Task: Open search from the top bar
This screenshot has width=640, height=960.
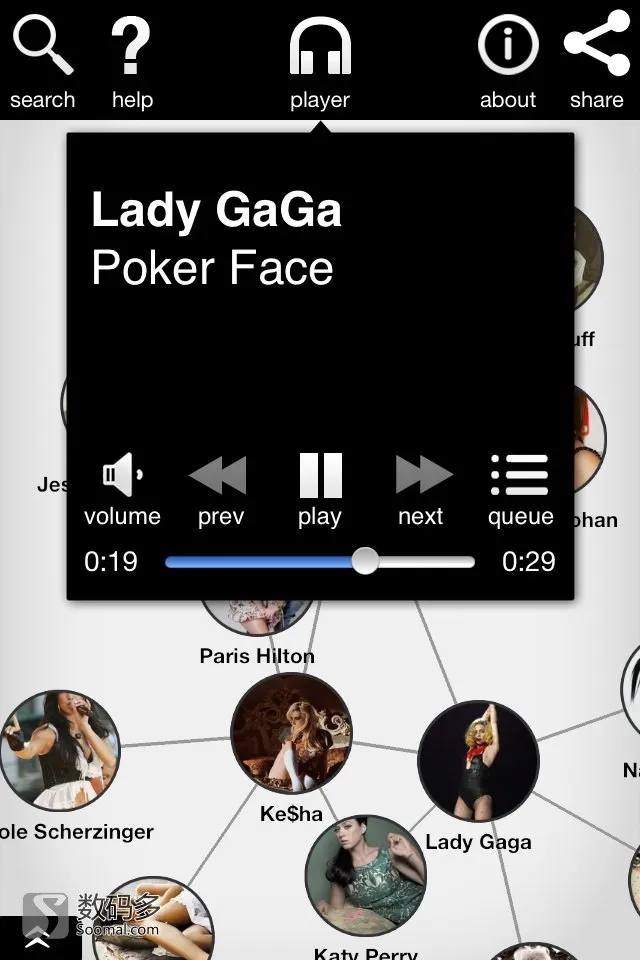Action: tap(43, 58)
